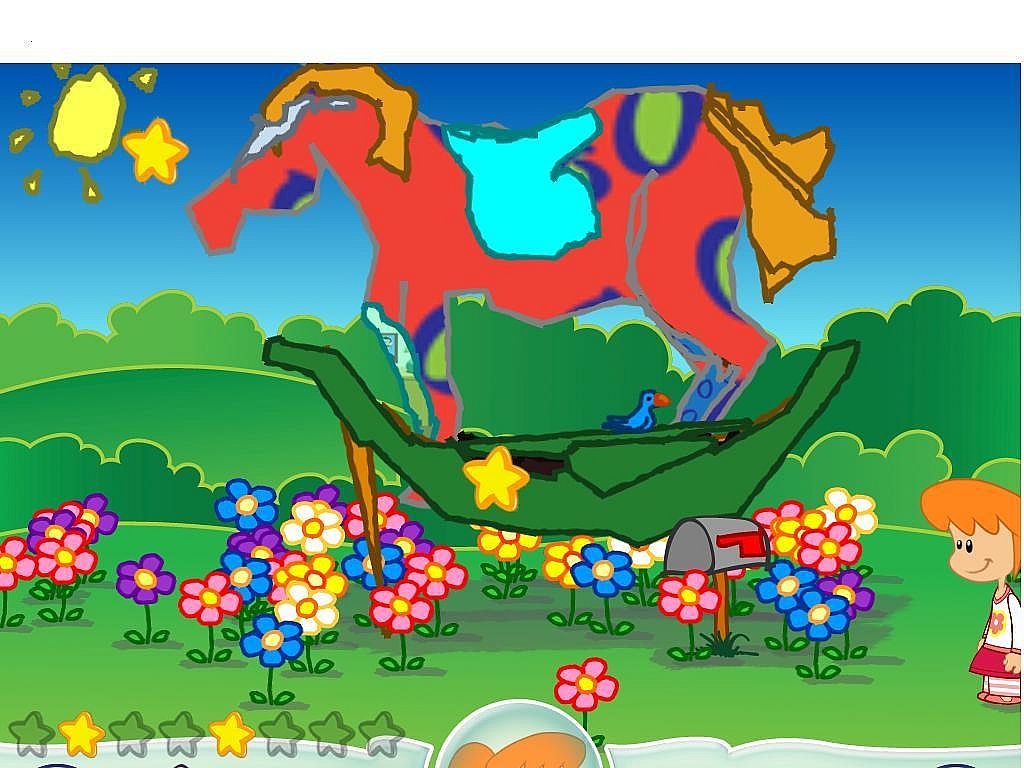The width and height of the screenshot is (1024, 768).
Task: Tap the hidden star near the sun
Action: (155, 151)
